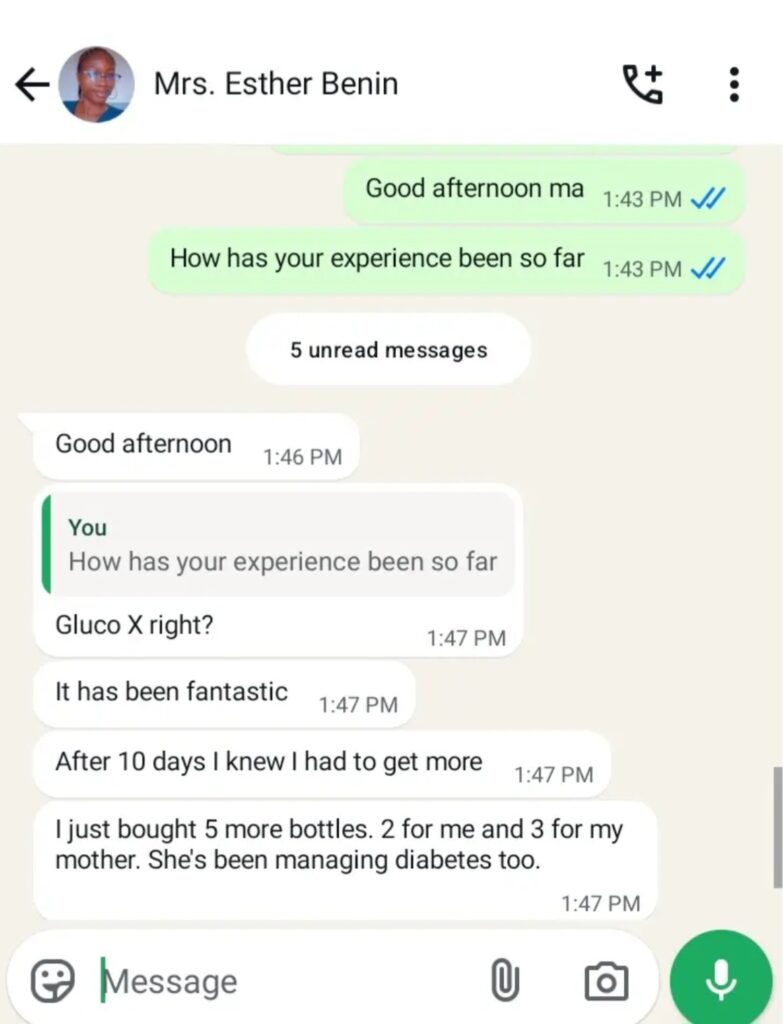Viewport: 784px width, 1024px height.
Task: Open the overflow menu
Action: point(734,85)
